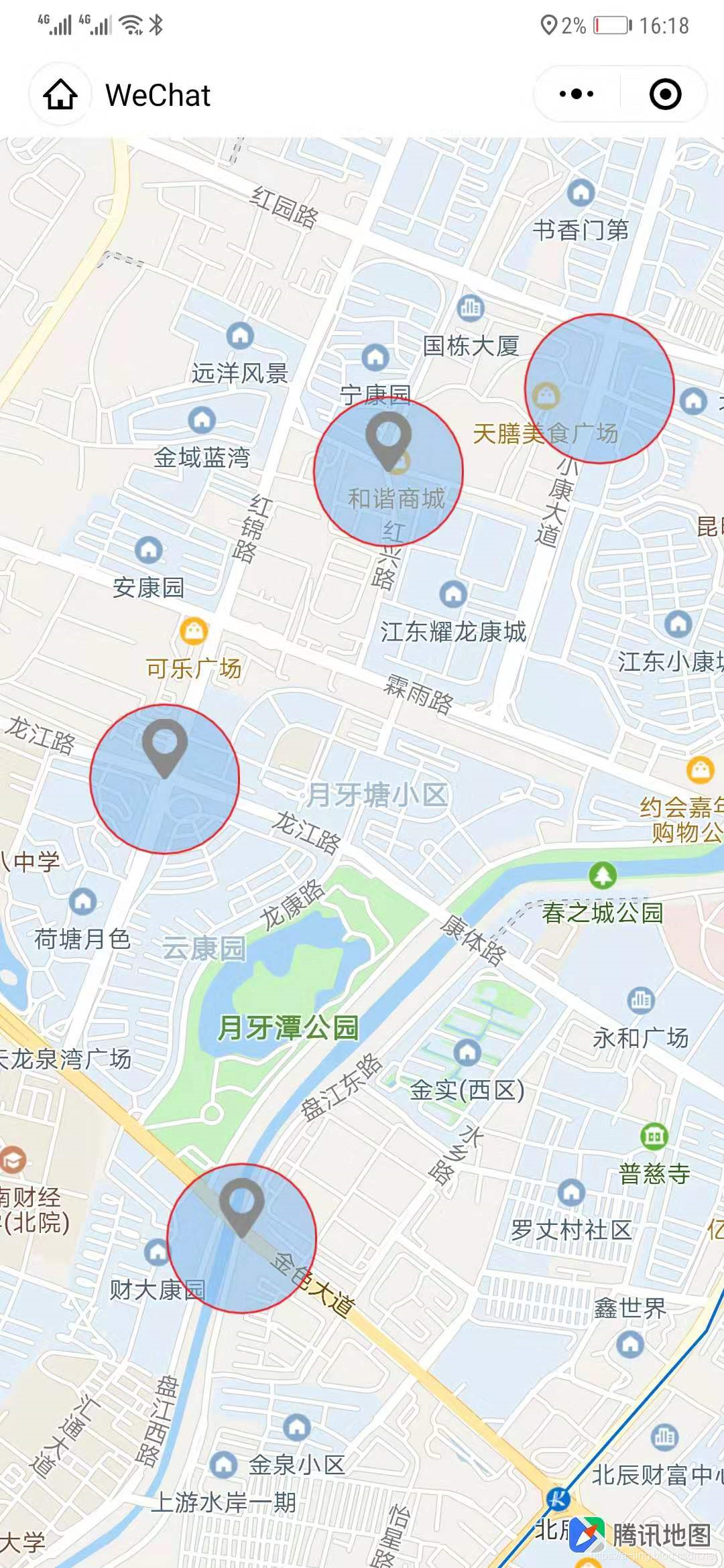Select the map marker on 龙江路
Image resolution: width=724 pixels, height=1568 pixels.
point(164,746)
